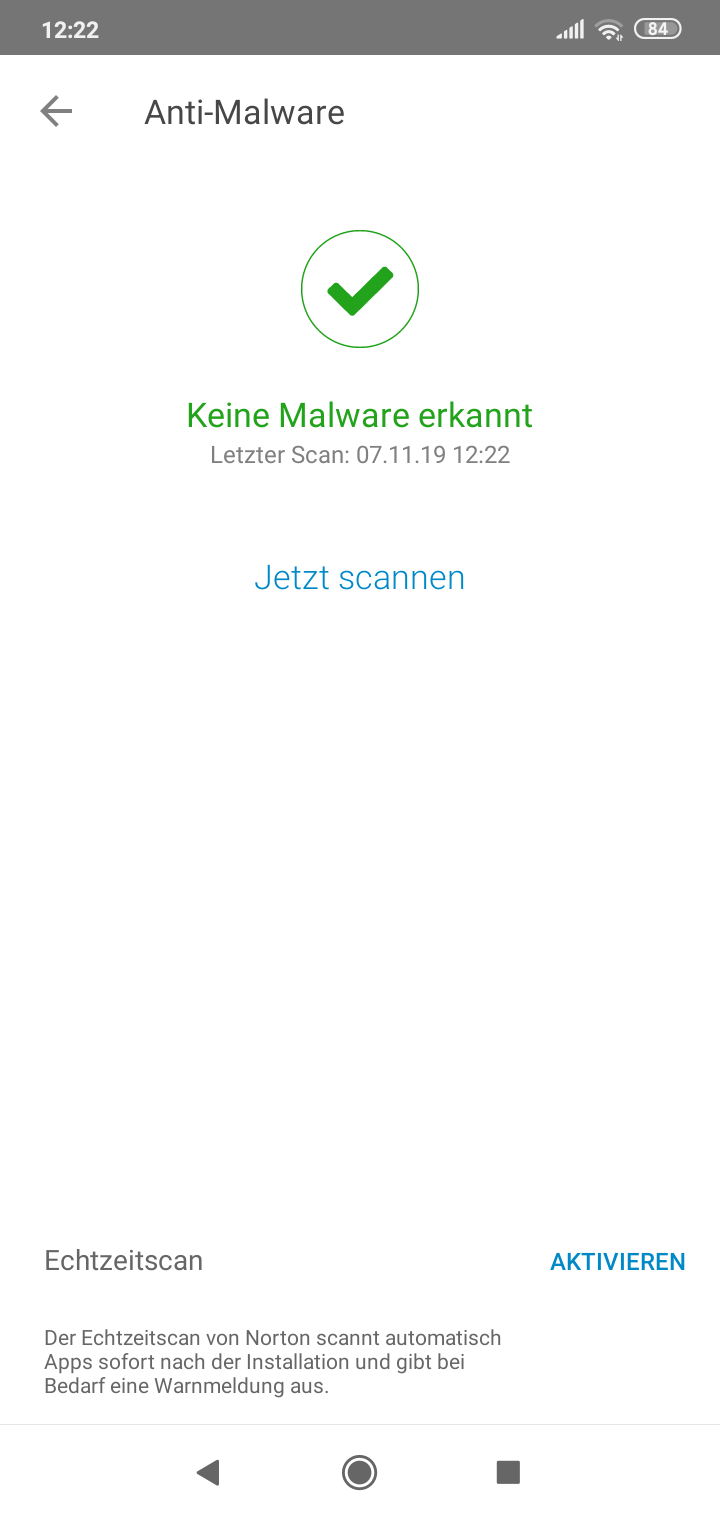Tap the system home button
The width and height of the screenshot is (720, 1520).
(359, 1471)
